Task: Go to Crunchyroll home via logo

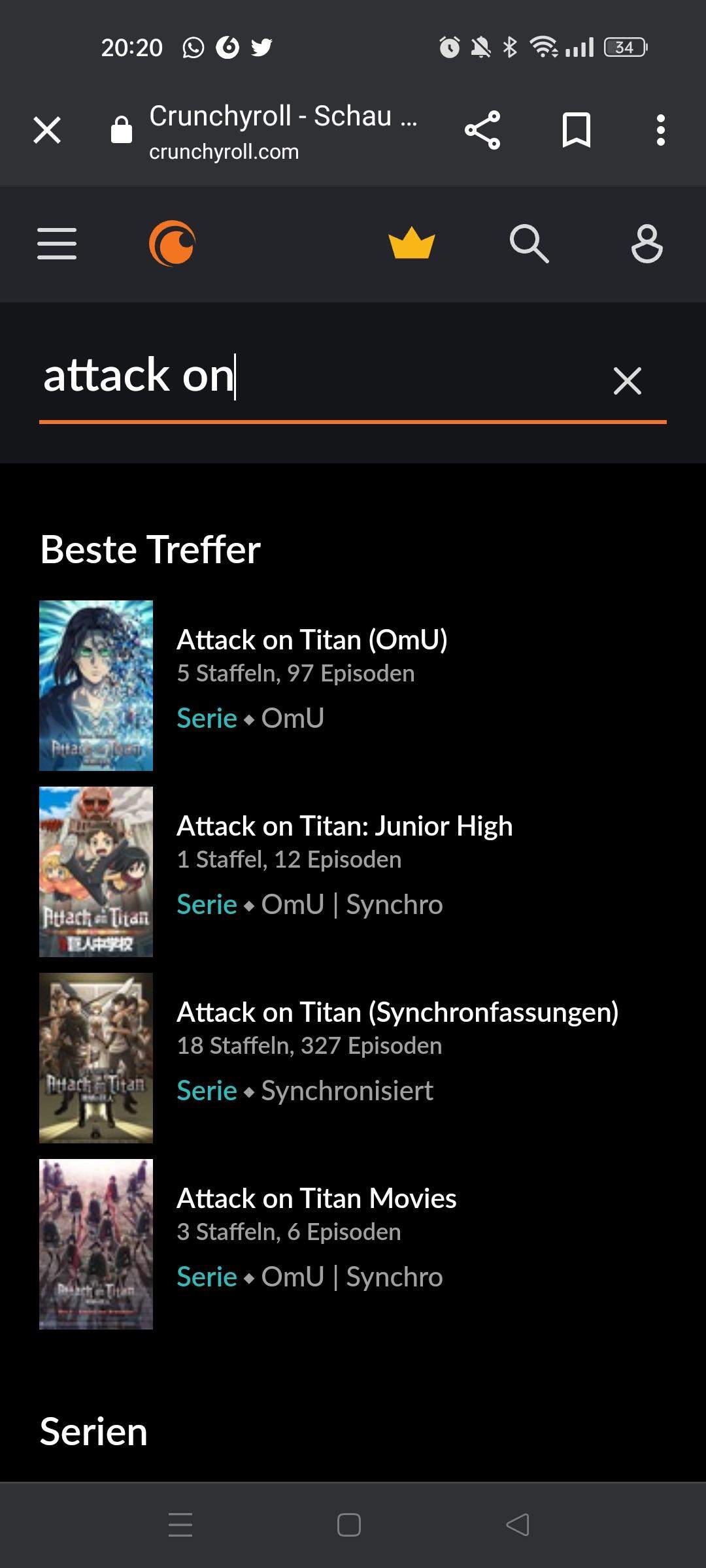Action: pyautogui.click(x=173, y=244)
